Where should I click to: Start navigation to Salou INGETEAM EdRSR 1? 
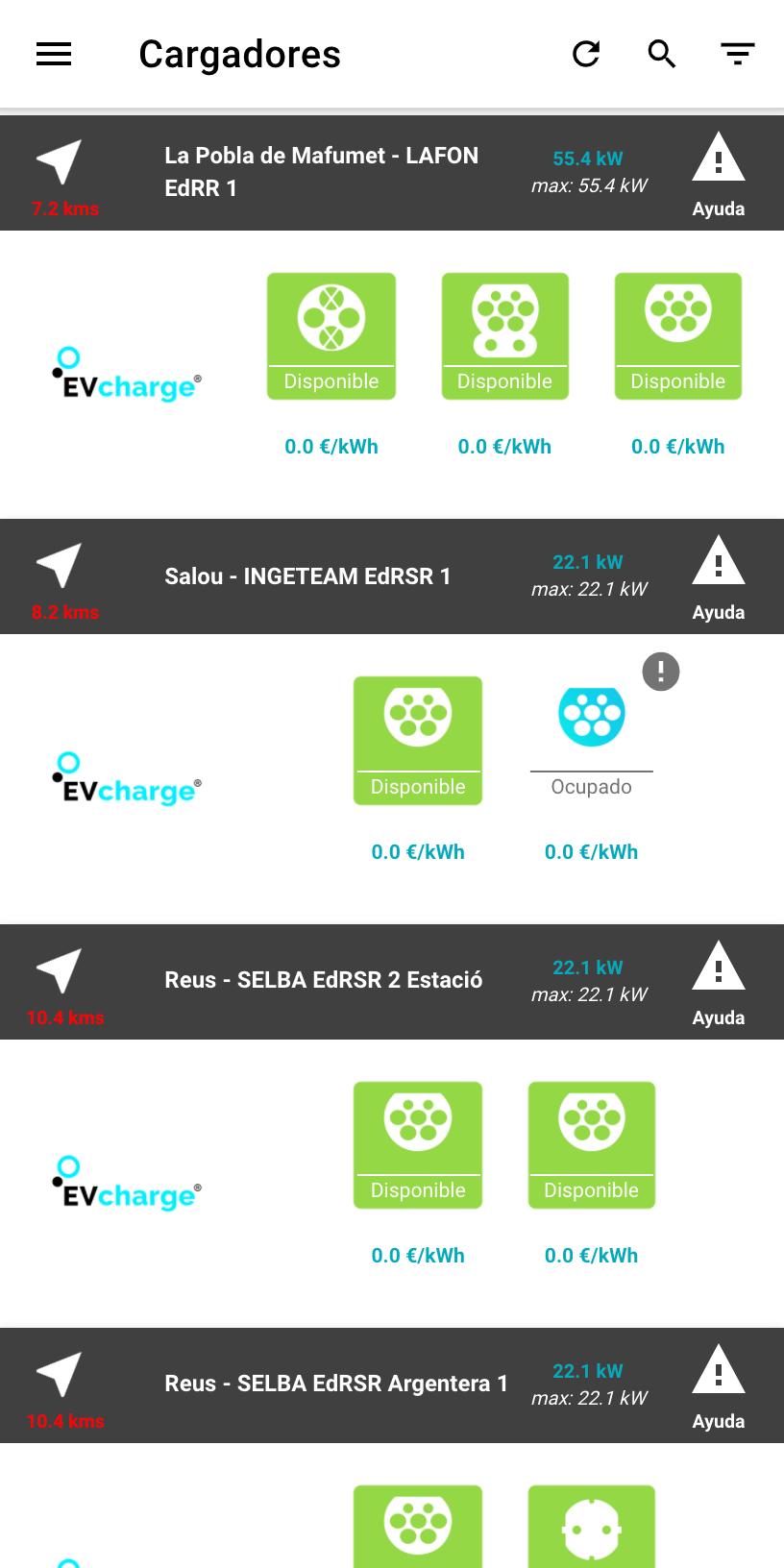coord(60,565)
